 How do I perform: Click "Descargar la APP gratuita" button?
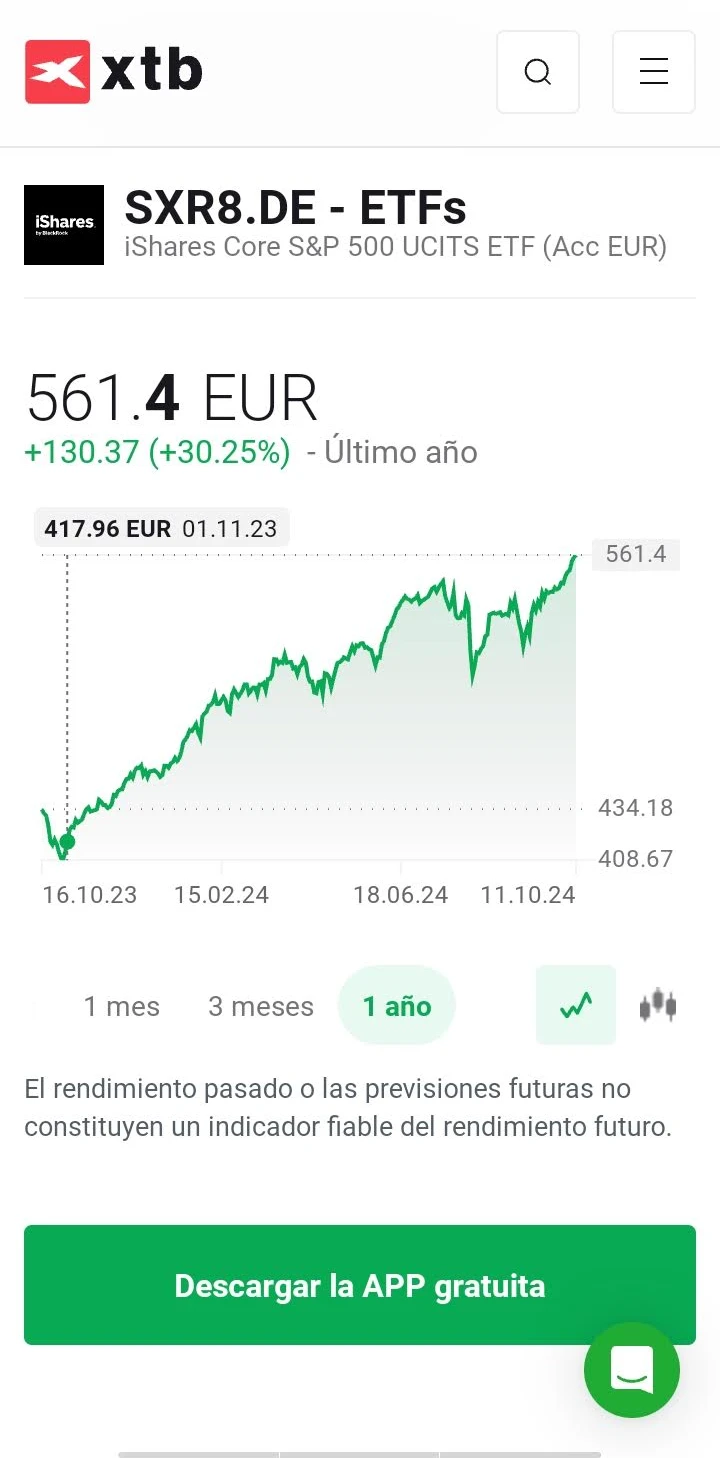tap(360, 1285)
